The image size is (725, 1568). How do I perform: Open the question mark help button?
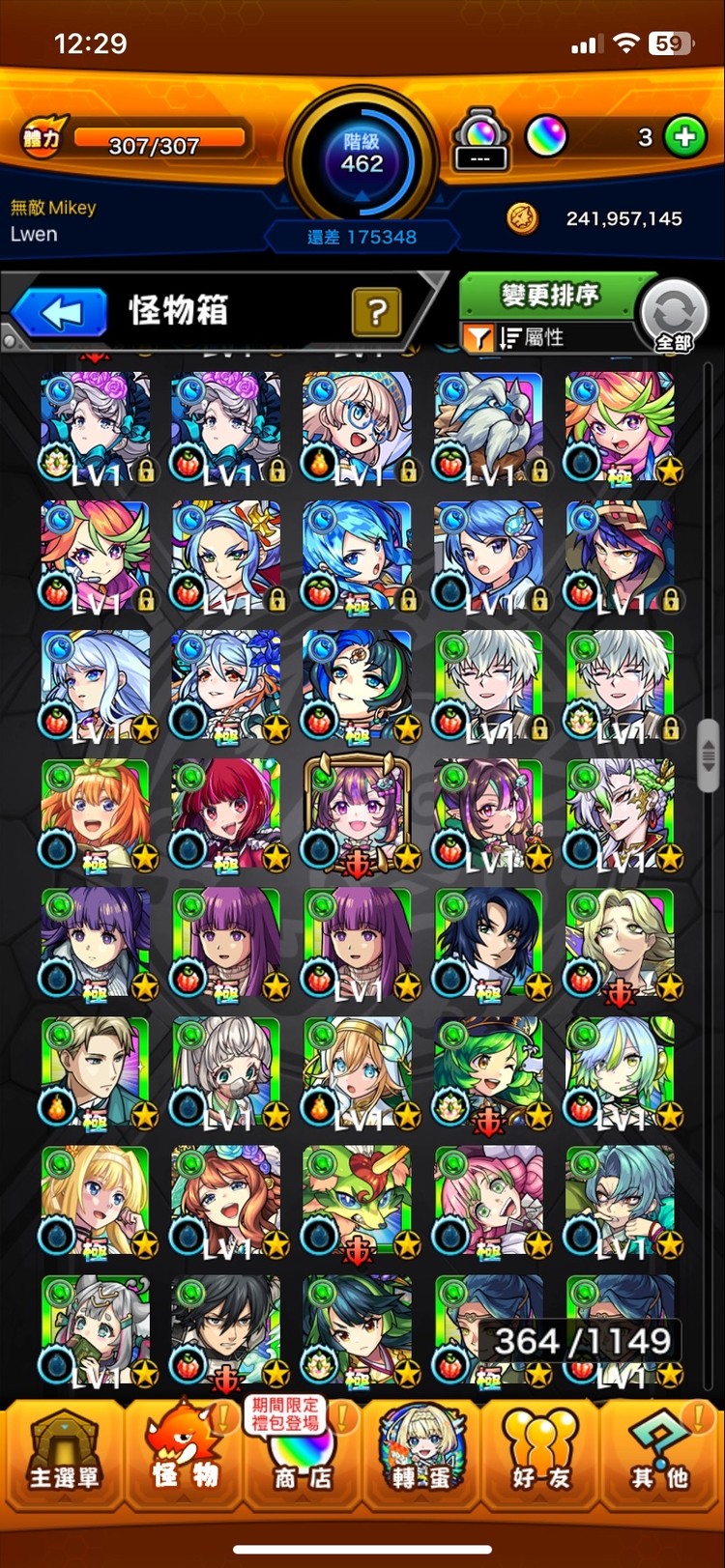click(377, 312)
